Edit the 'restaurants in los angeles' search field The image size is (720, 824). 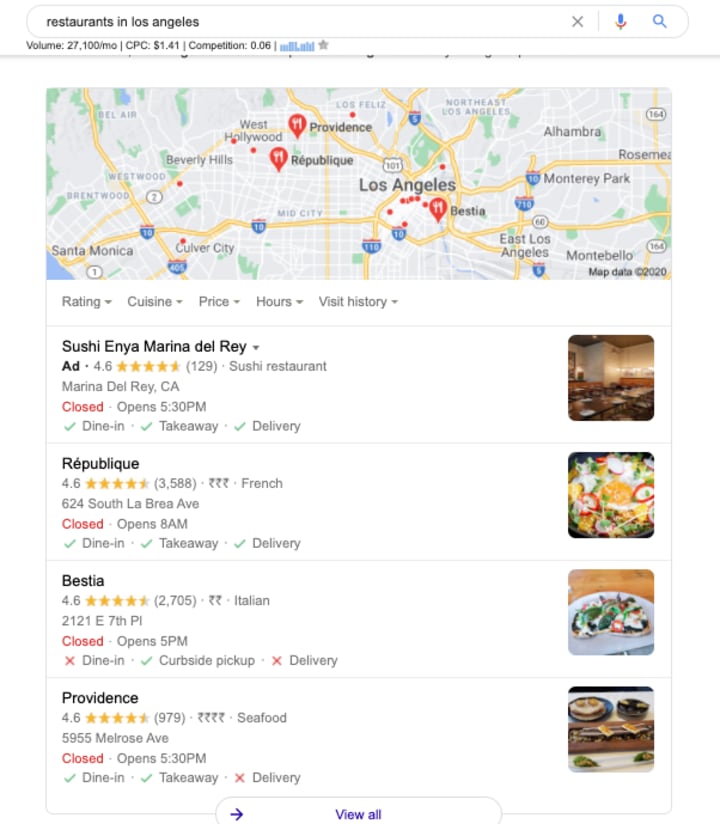pyautogui.click(x=300, y=21)
